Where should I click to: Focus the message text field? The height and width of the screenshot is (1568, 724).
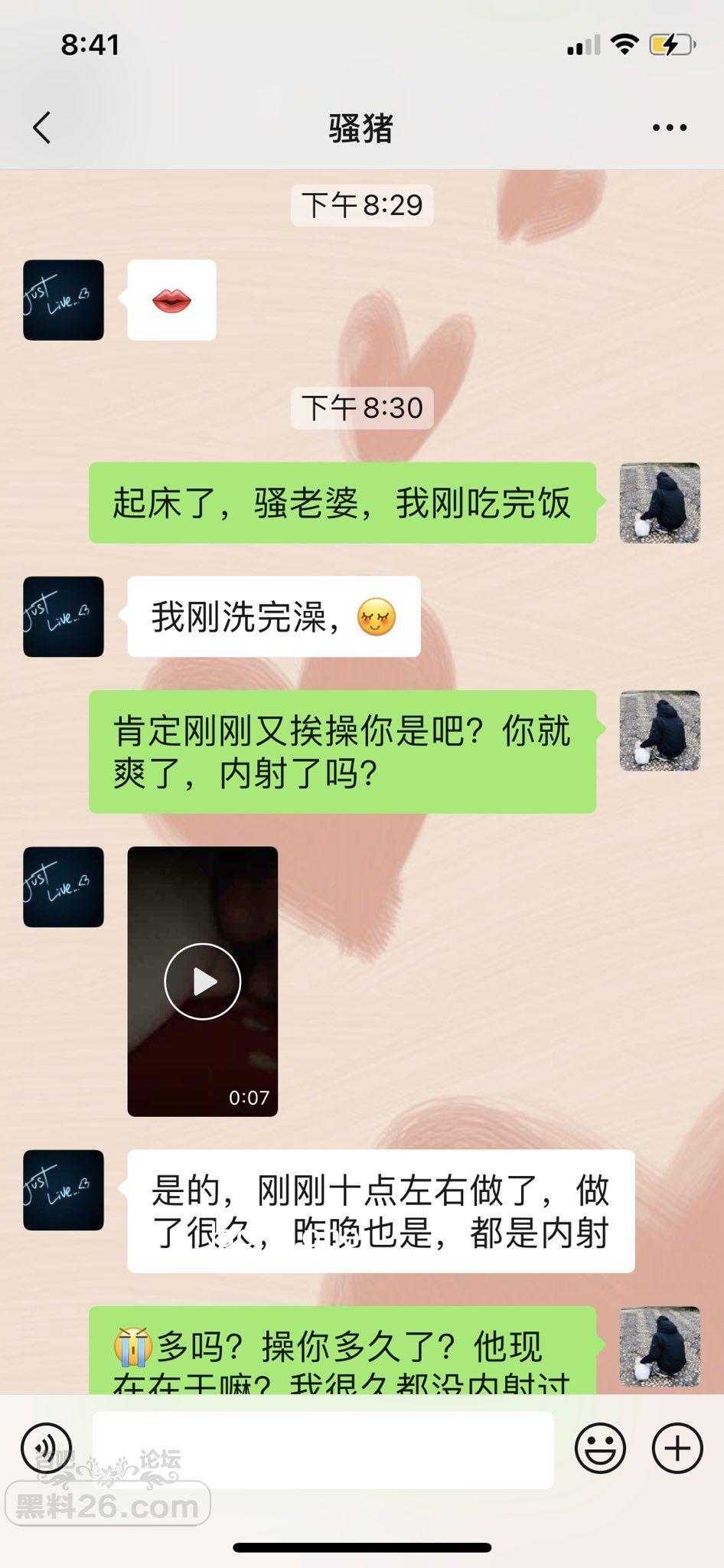point(323,1449)
